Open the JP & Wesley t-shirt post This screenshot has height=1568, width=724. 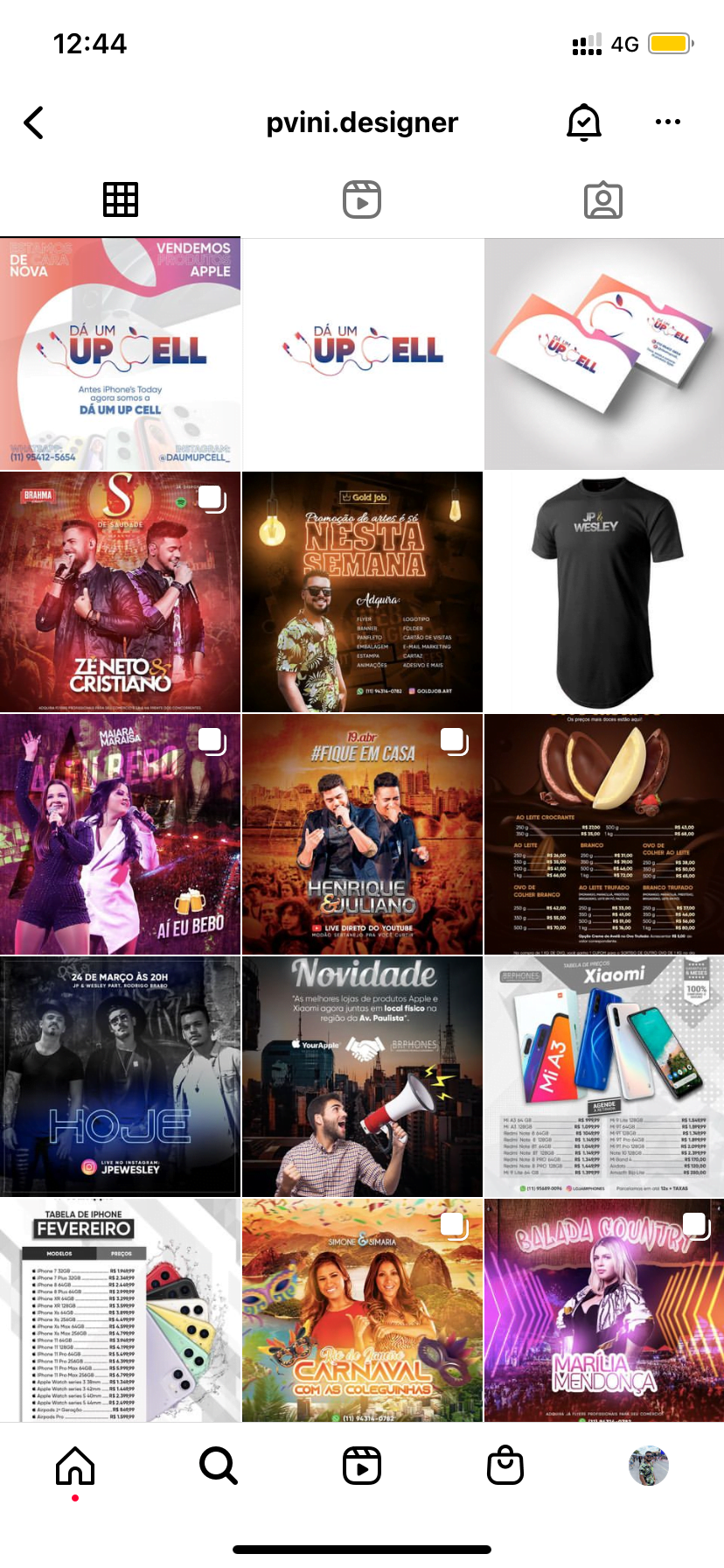pos(603,592)
